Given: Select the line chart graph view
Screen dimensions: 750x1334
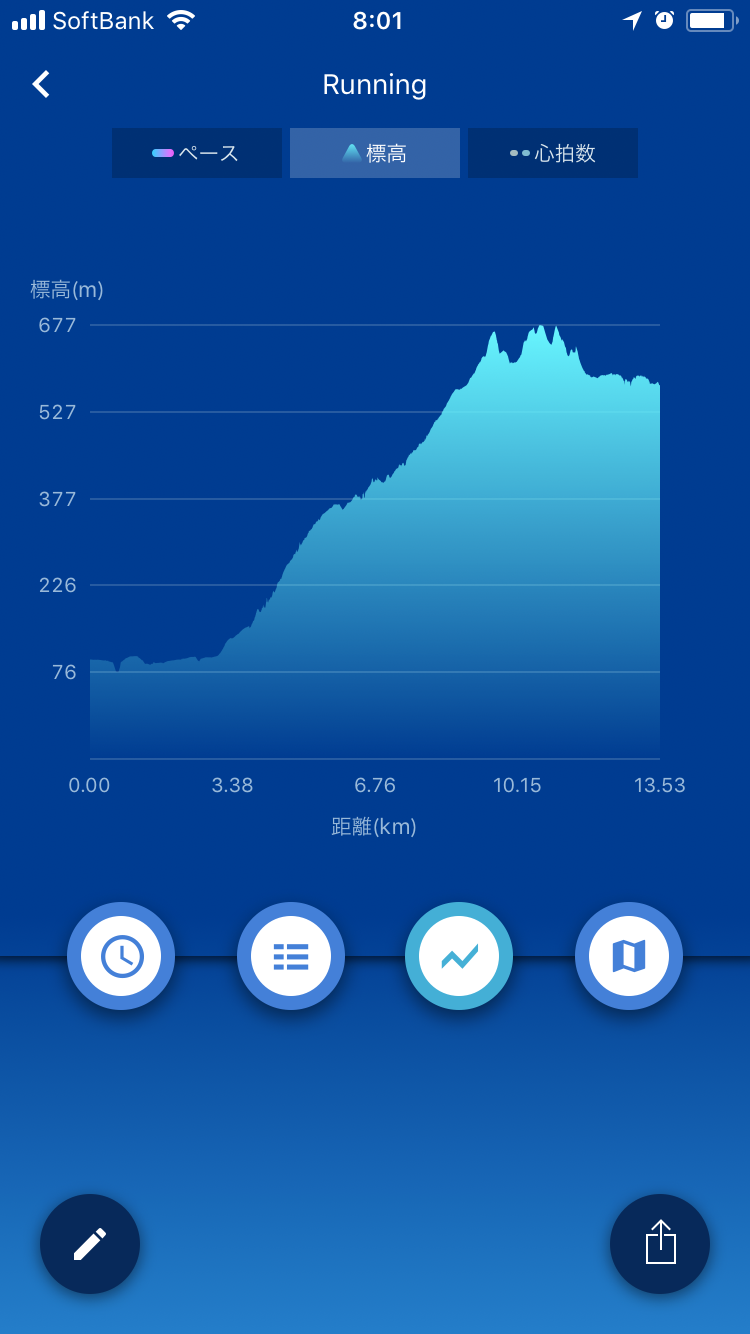Looking at the screenshot, I should pyautogui.click(x=459, y=956).
